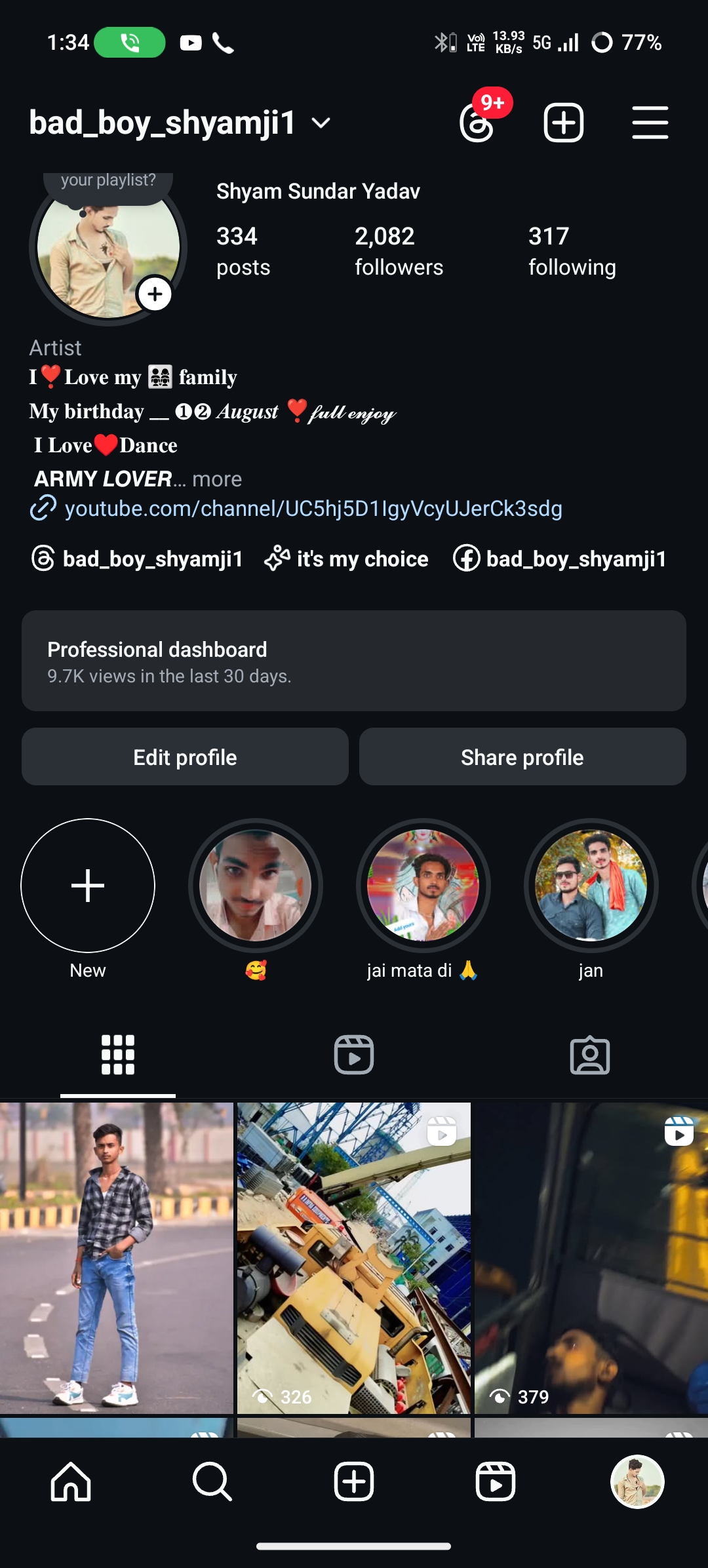The width and height of the screenshot is (708, 1568).
Task: Open the reel with 379 views
Action: click(x=591, y=1257)
